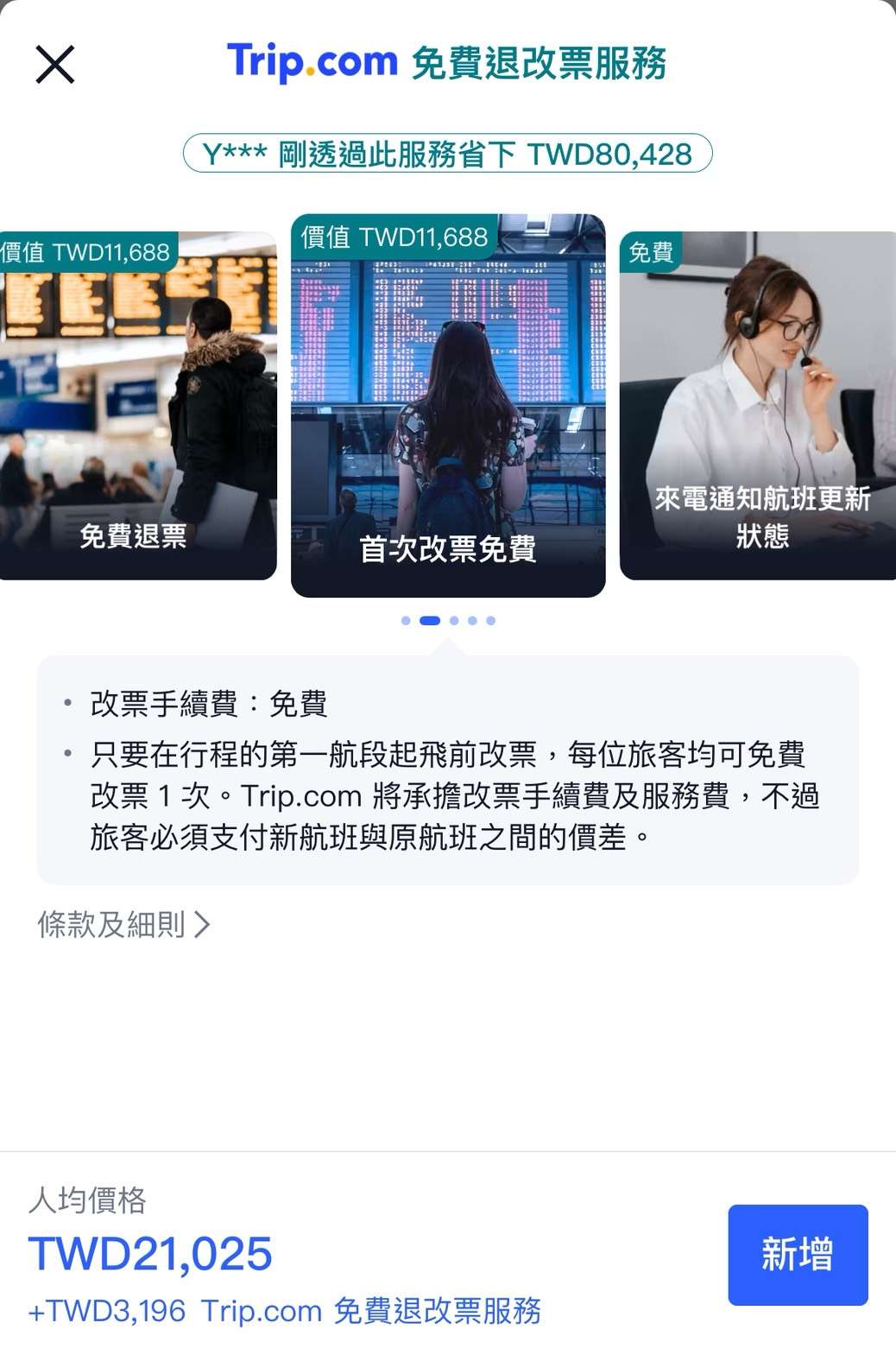Select the last carousel dot

tap(490, 618)
